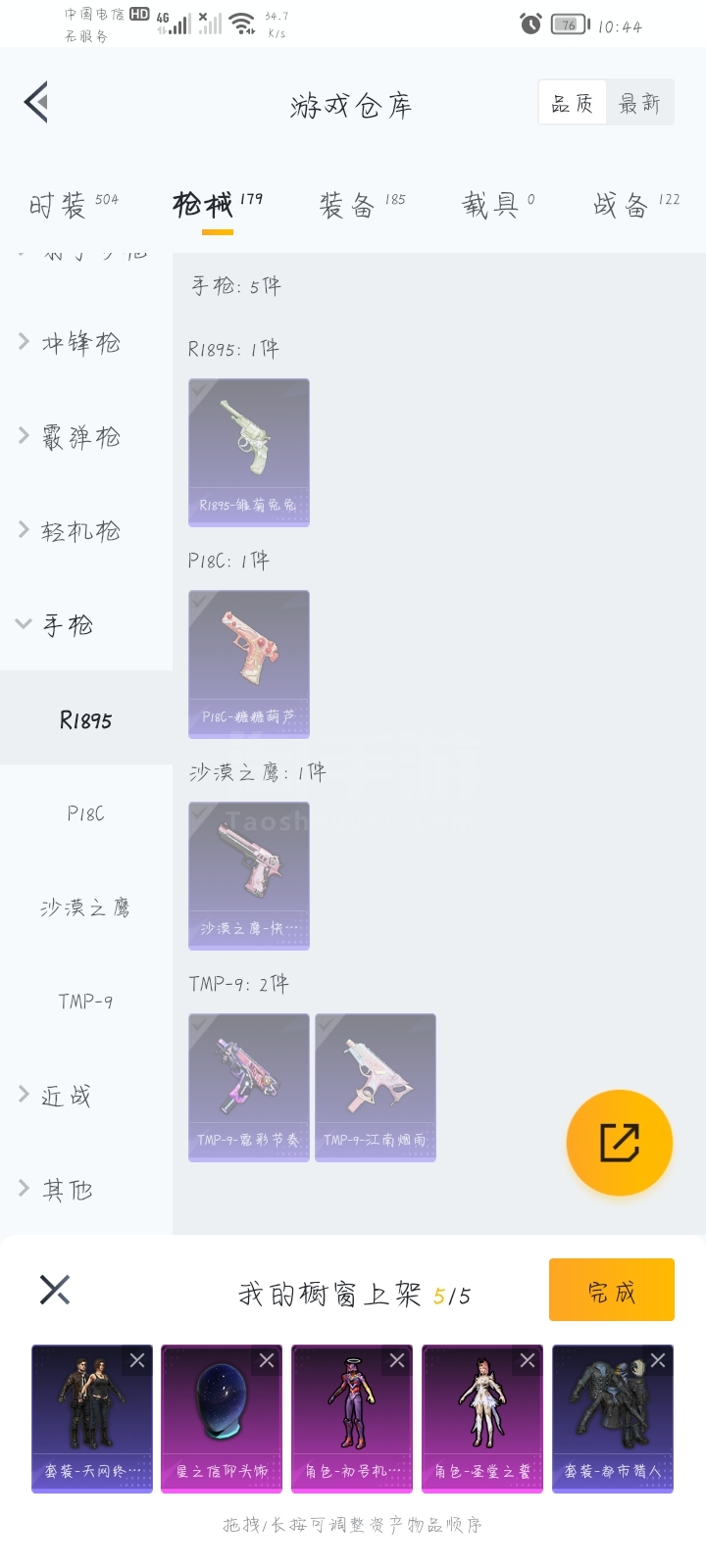Expand the 近战 category
This screenshot has width=706, height=1568.
point(67,1096)
